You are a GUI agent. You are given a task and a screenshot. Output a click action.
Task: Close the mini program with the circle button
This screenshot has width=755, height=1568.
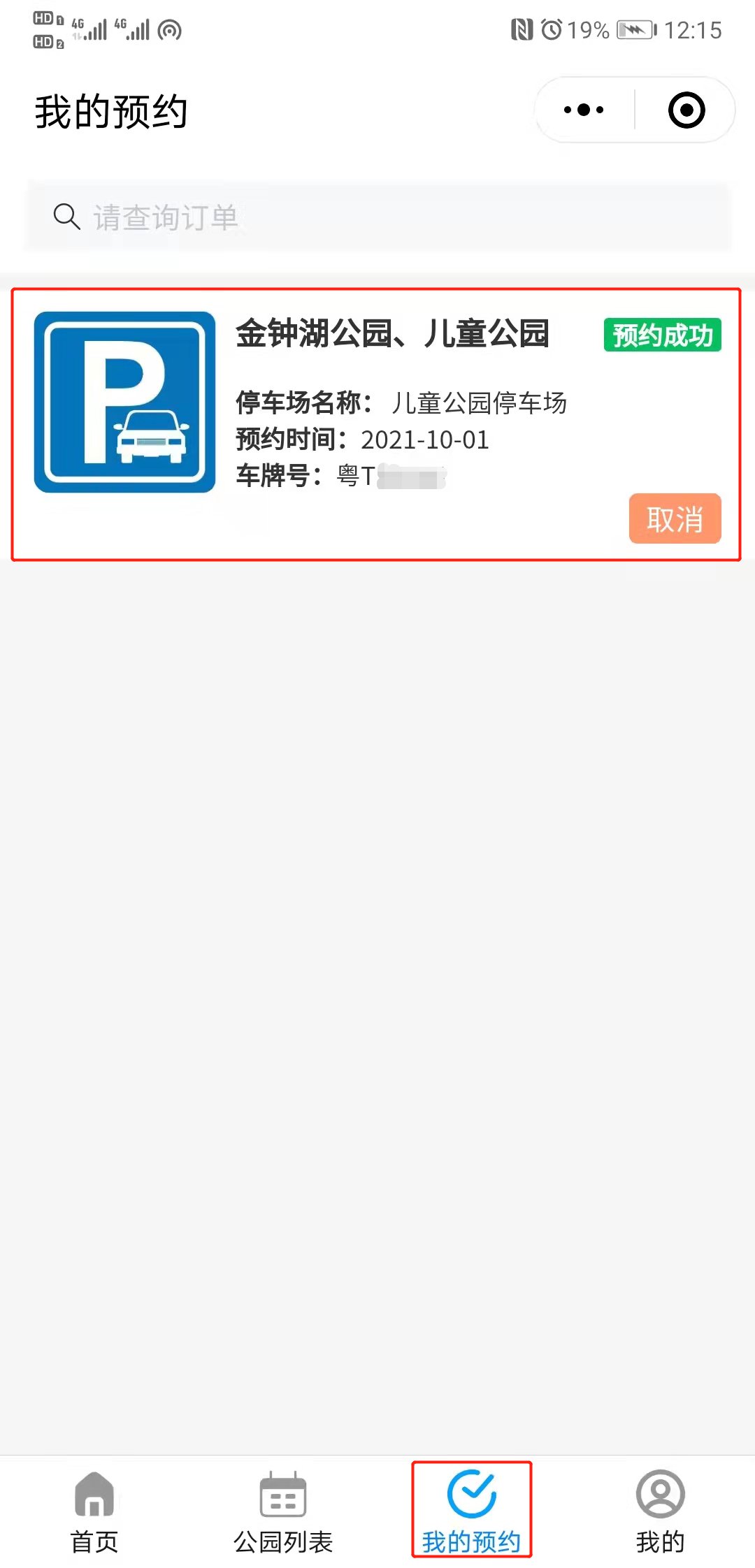pyautogui.click(x=686, y=110)
